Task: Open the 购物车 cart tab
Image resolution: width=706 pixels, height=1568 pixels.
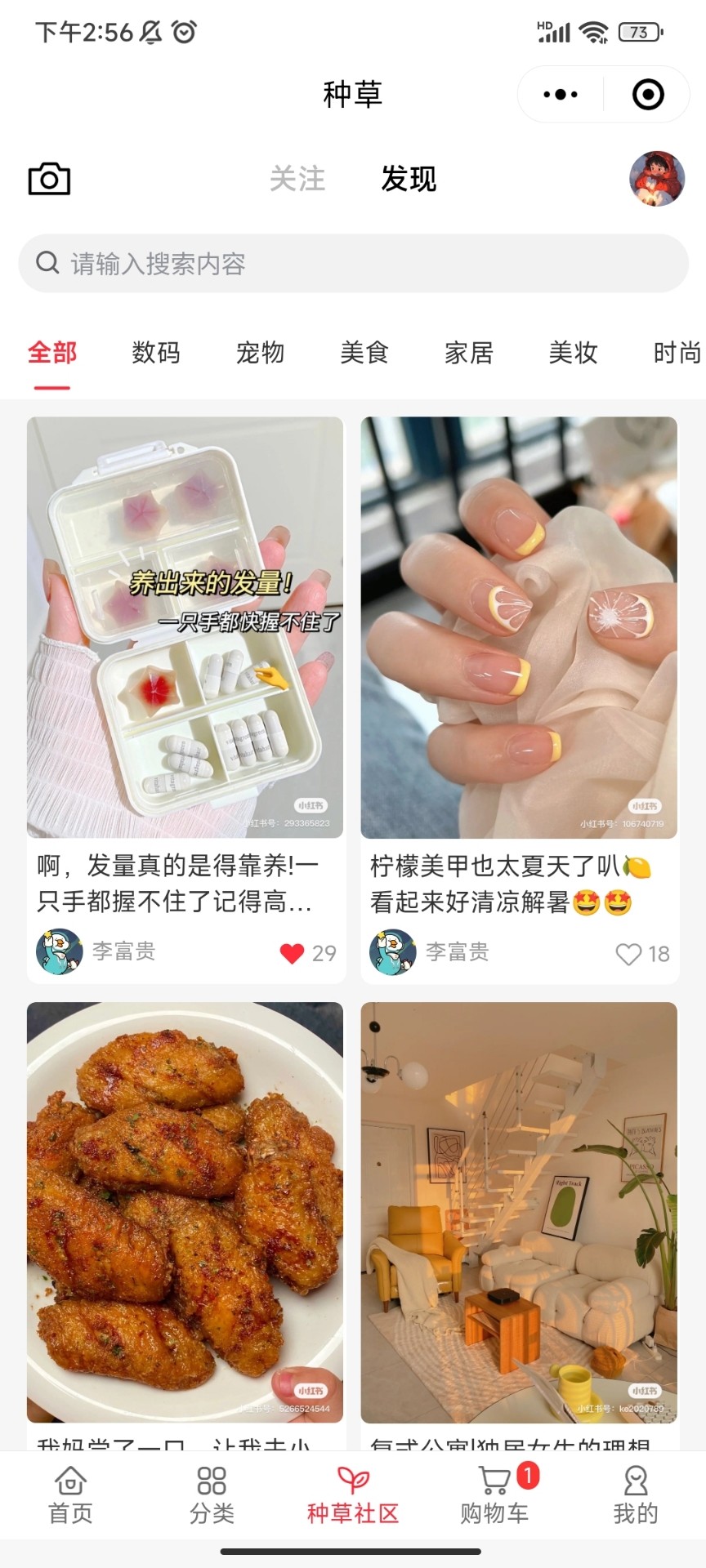Action: point(494,1496)
